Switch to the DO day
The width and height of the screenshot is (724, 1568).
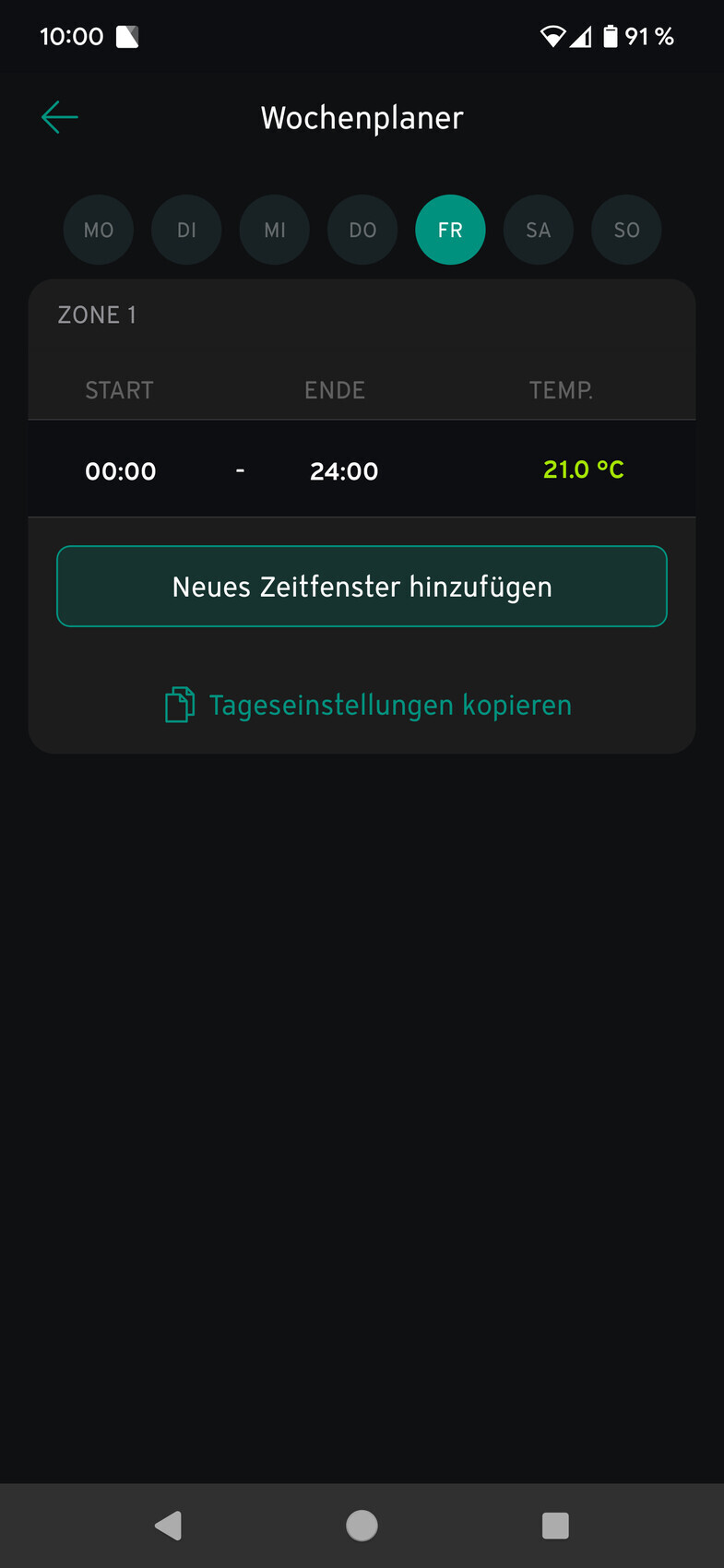click(362, 230)
